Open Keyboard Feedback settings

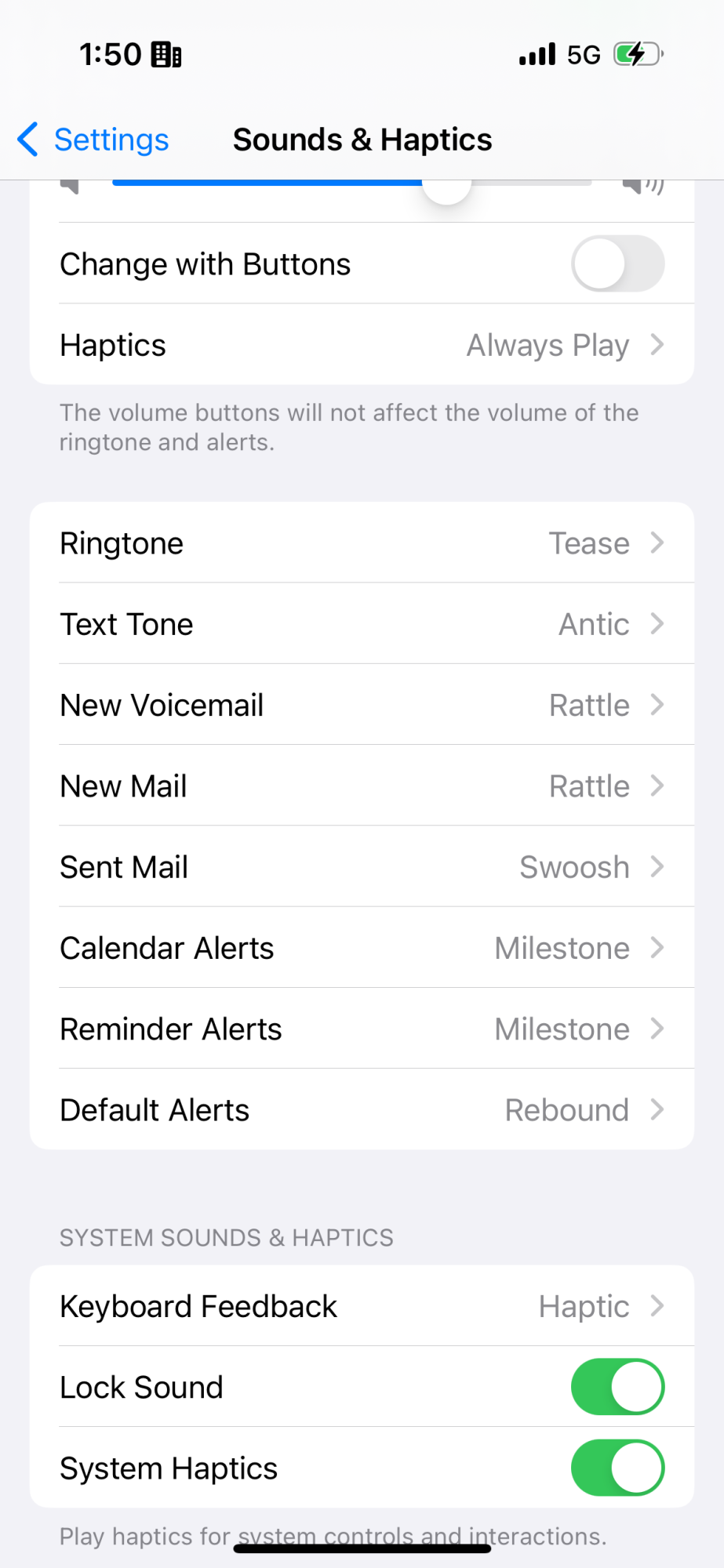(x=362, y=1306)
